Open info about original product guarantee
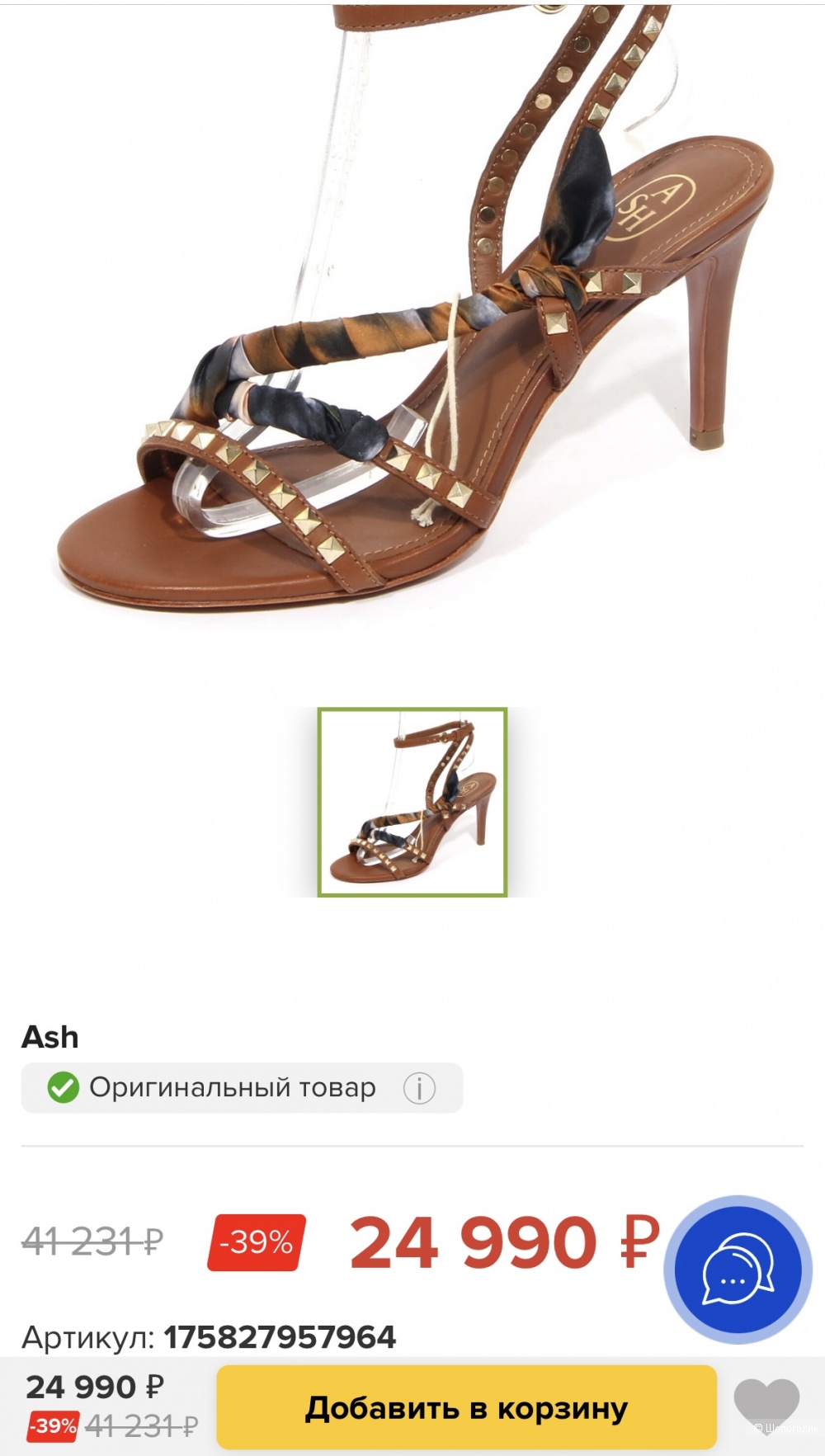 (x=419, y=1088)
